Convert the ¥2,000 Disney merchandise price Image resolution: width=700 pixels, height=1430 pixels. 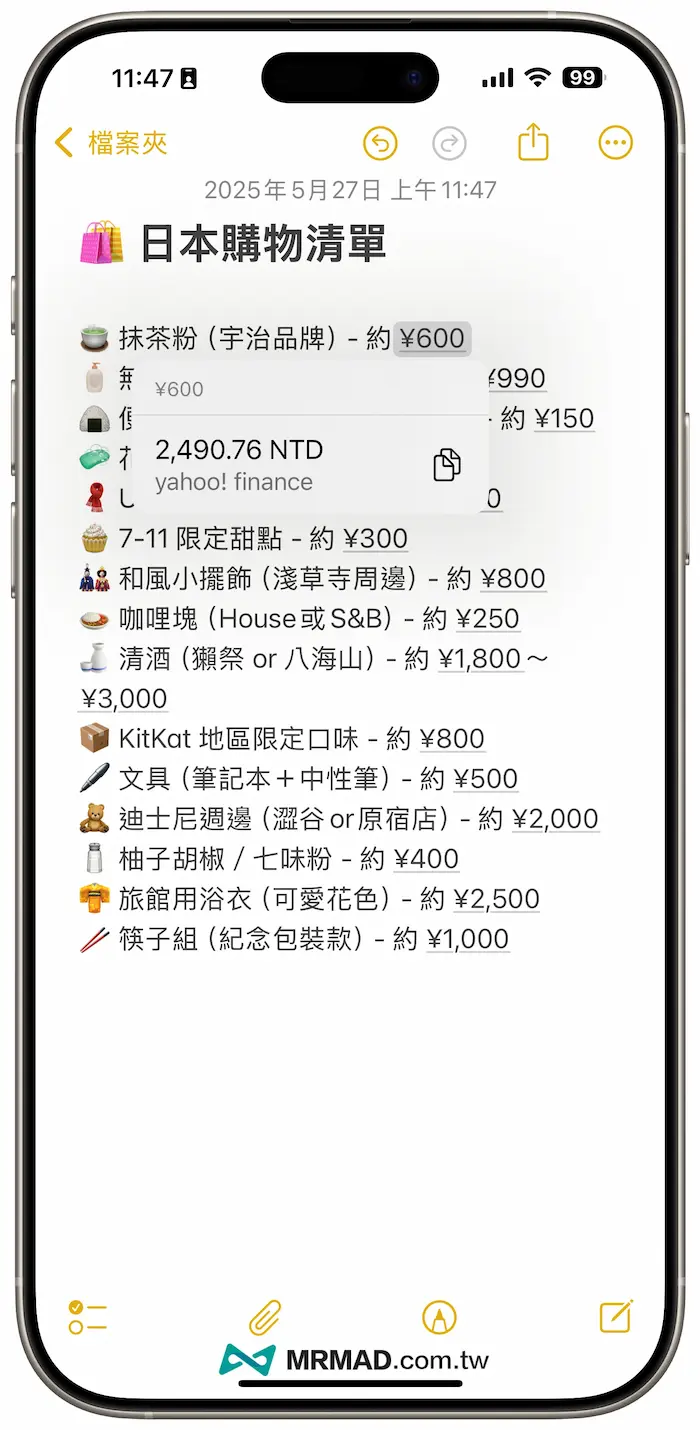pyautogui.click(x=555, y=819)
